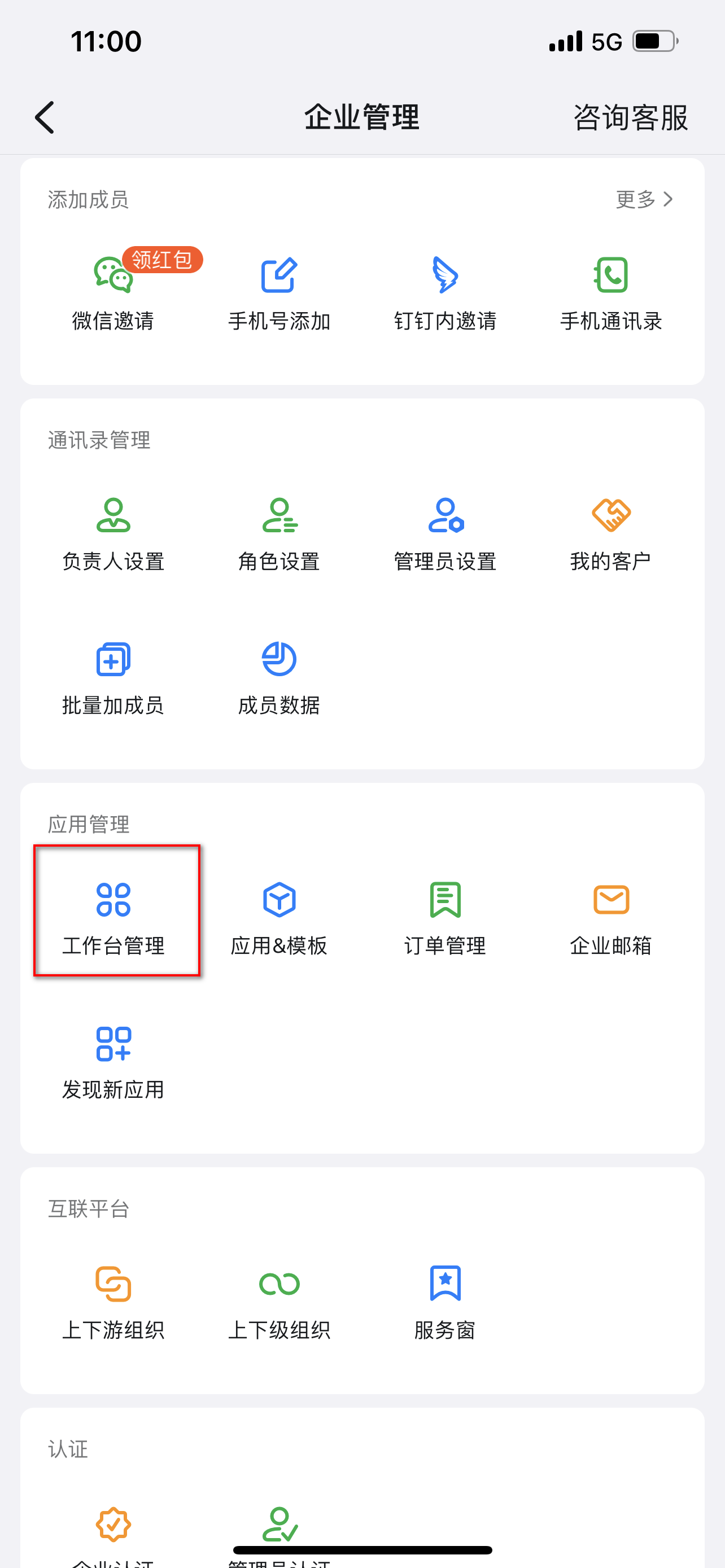
Task: Tap 发现新应用
Action: tap(113, 1063)
